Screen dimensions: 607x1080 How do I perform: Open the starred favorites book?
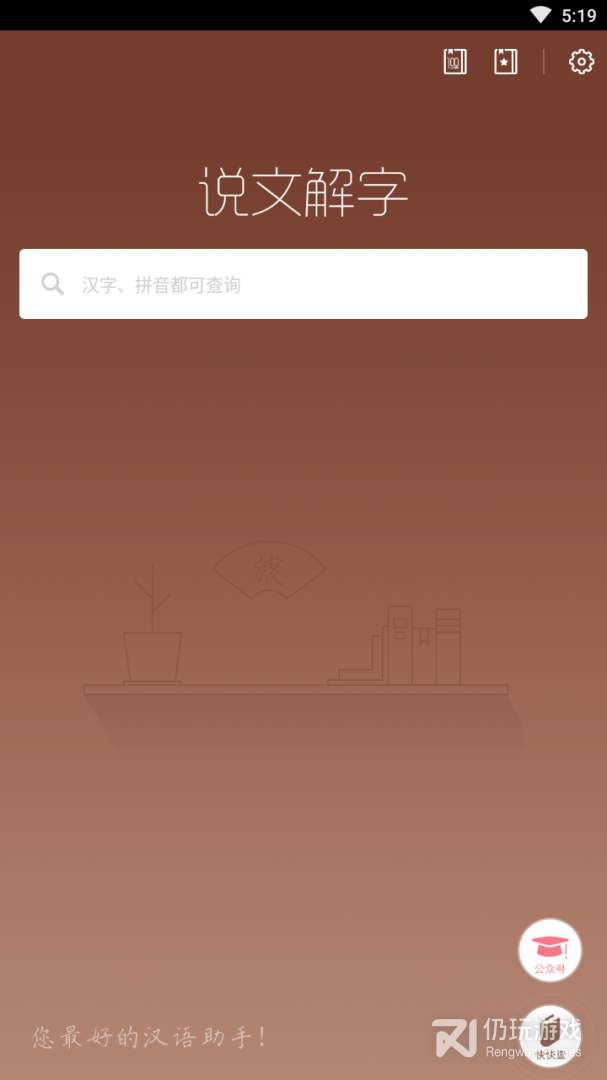(x=506, y=62)
